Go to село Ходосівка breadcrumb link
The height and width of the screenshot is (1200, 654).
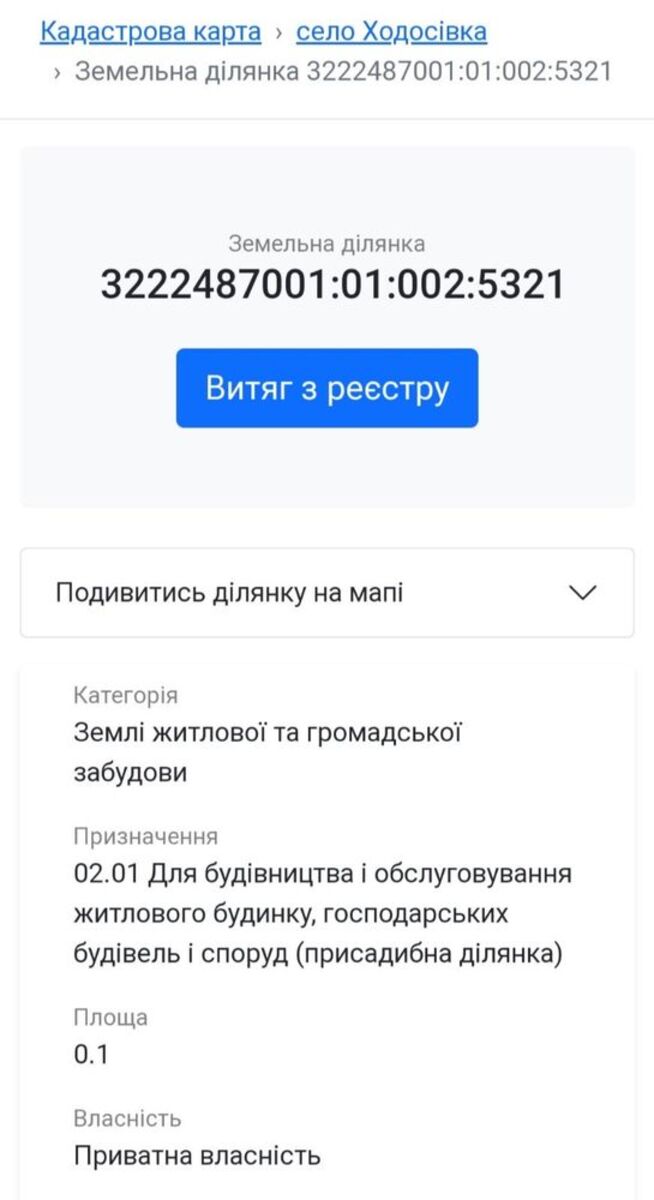[391, 32]
